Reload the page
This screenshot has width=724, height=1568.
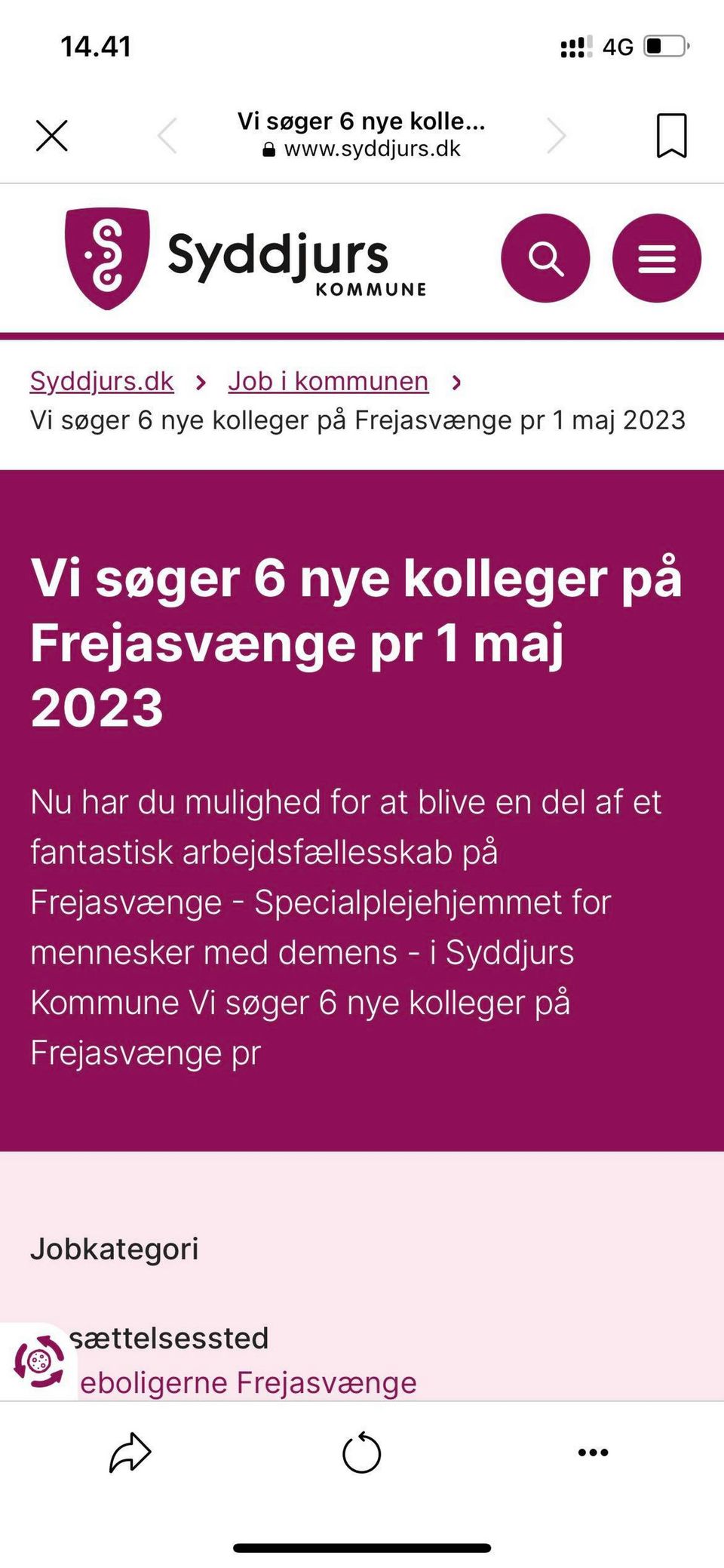click(362, 1452)
